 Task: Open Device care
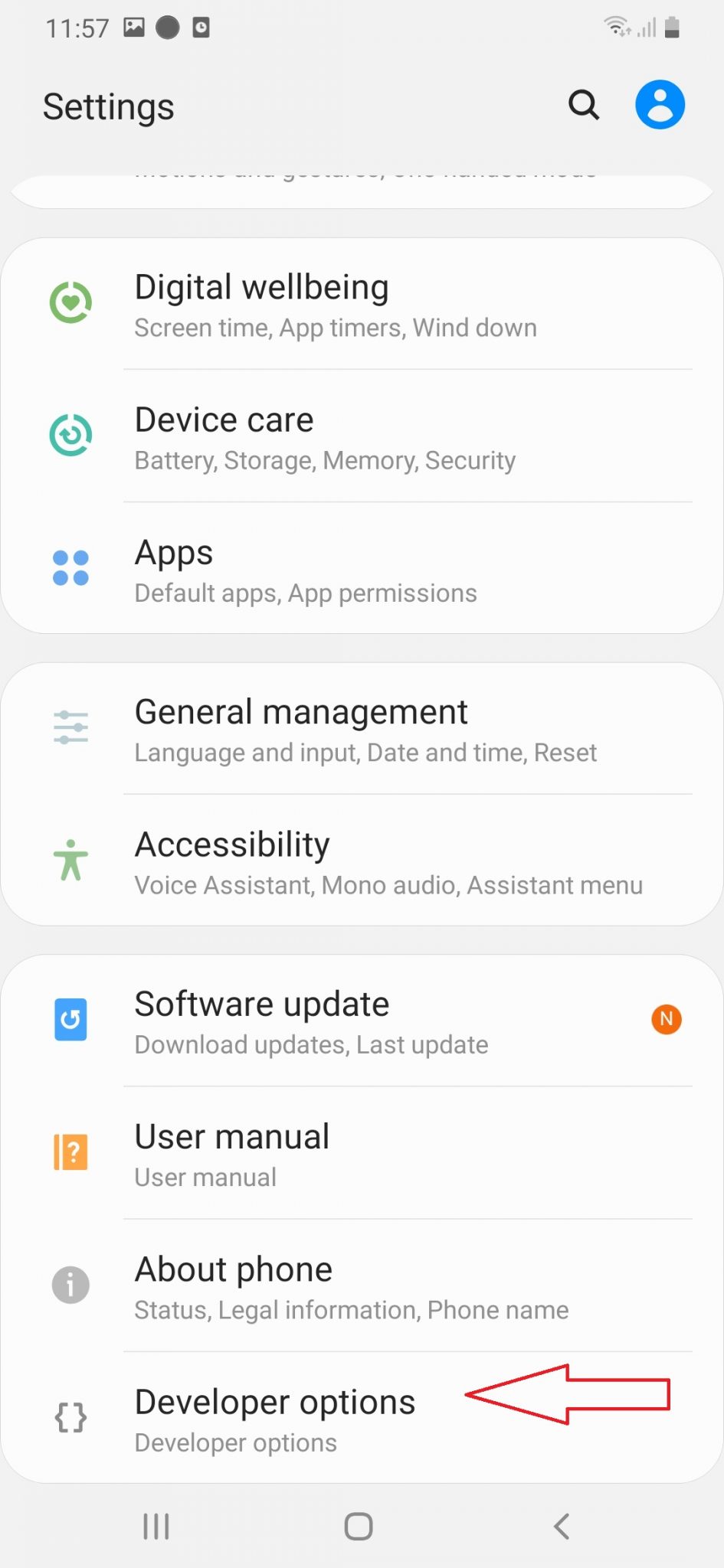click(362, 438)
